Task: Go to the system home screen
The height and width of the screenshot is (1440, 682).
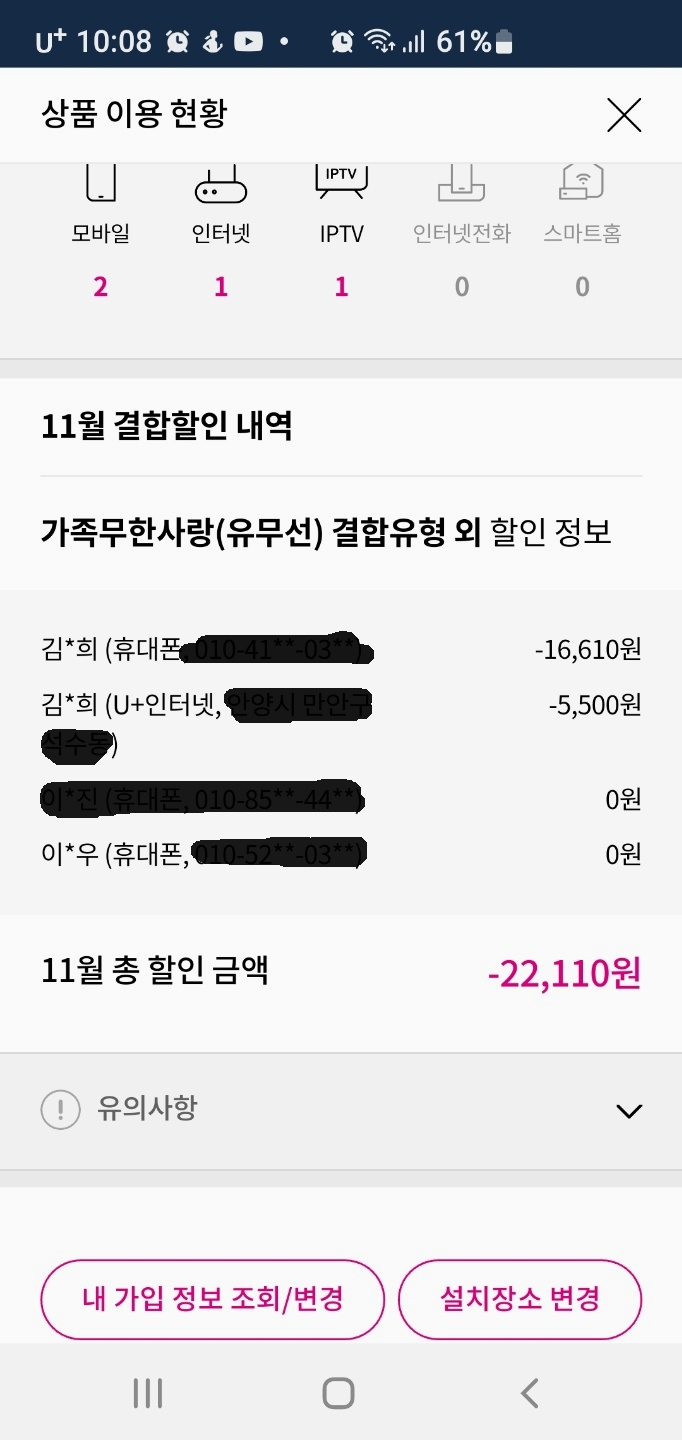Action: pyautogui.click(x=339, y=1393)
